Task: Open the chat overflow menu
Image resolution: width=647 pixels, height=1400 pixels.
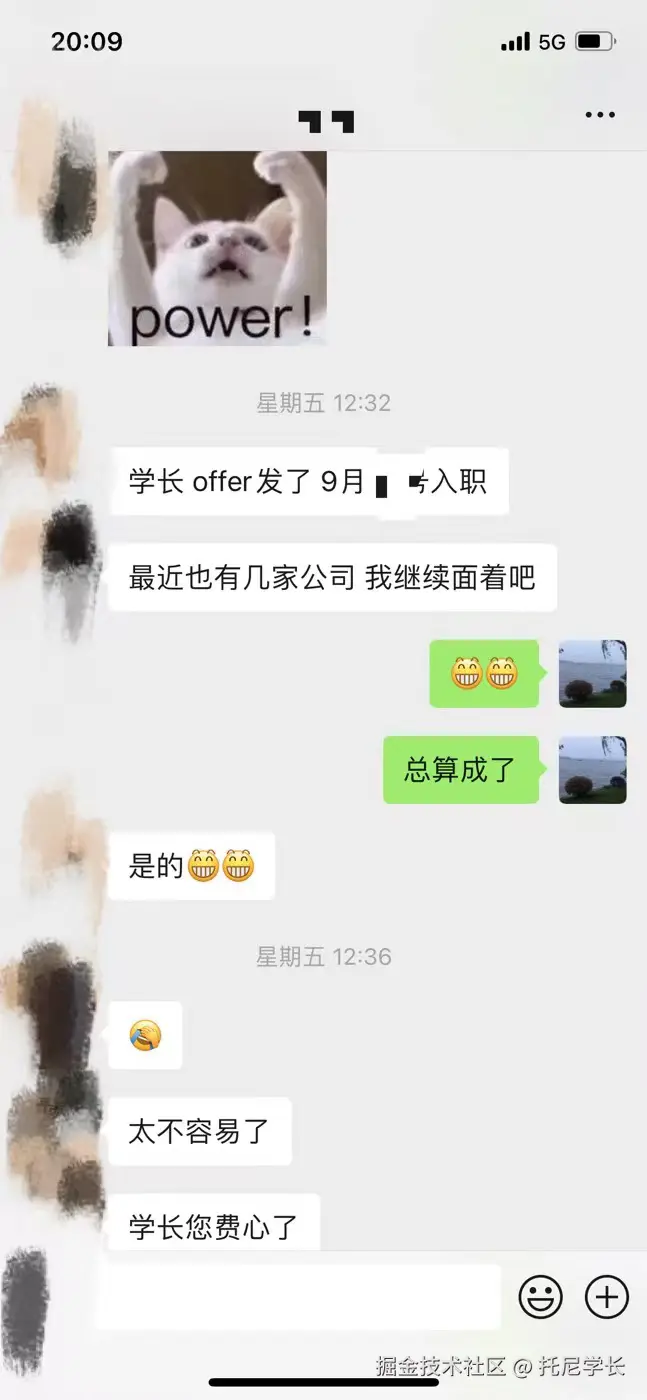Action: [x=600, y=115]
